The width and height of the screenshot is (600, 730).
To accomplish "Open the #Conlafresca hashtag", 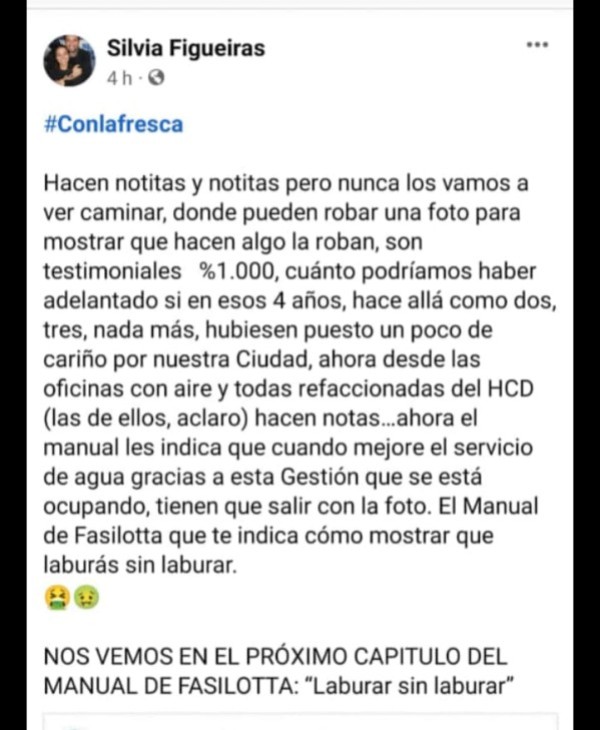I will (114, 126).
